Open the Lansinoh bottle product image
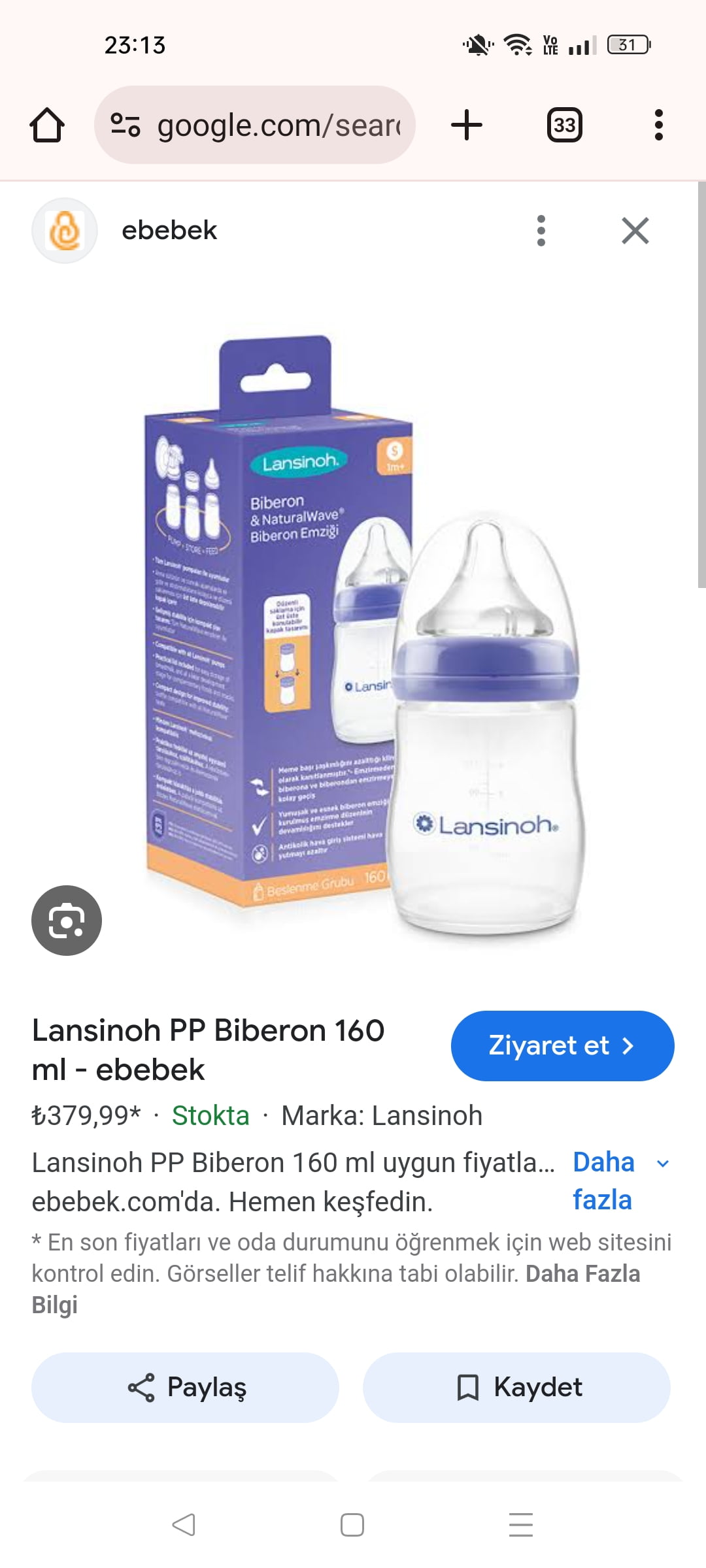 point(363,636)
